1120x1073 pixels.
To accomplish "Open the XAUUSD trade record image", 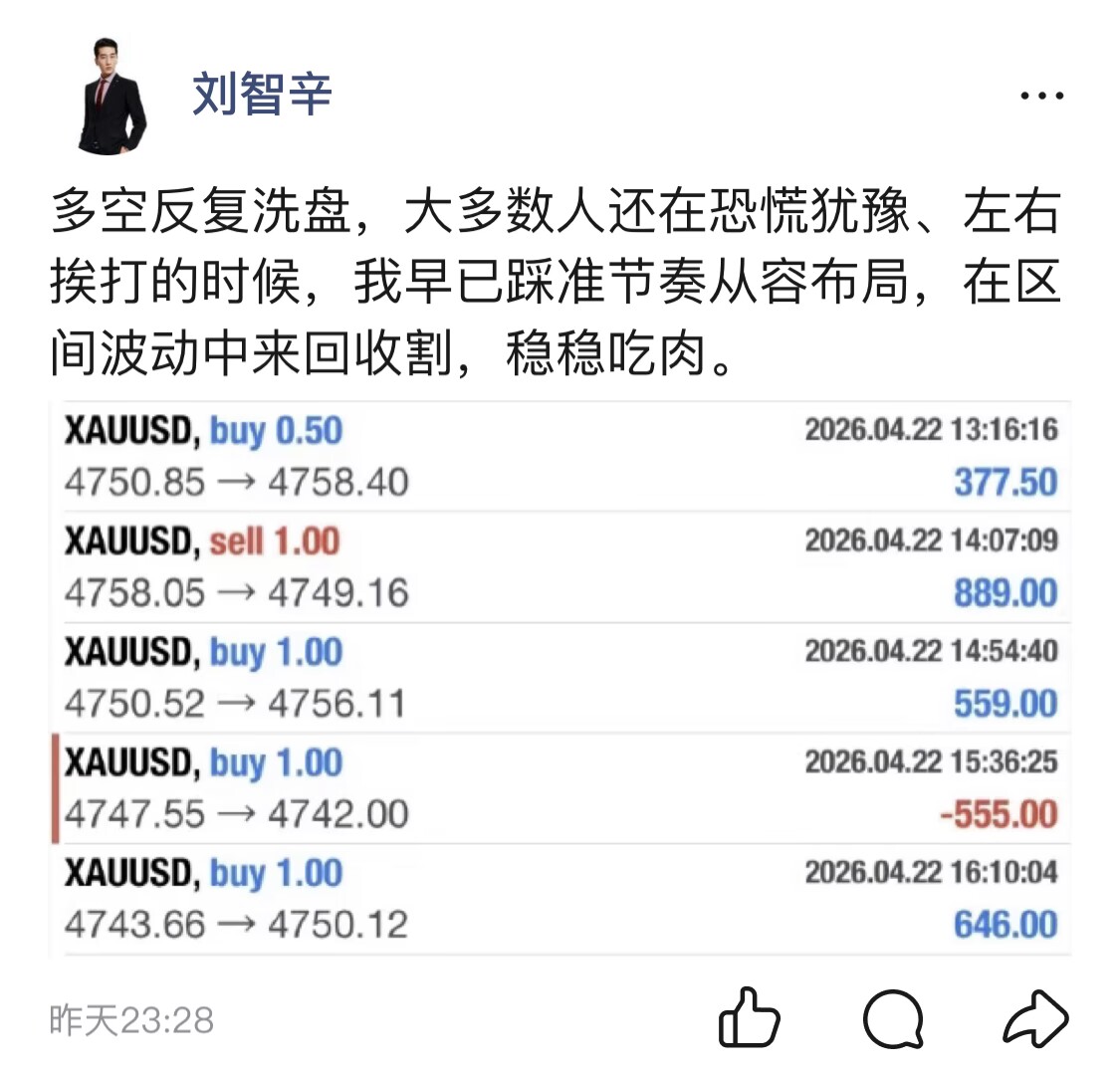I will pos(560,679).
